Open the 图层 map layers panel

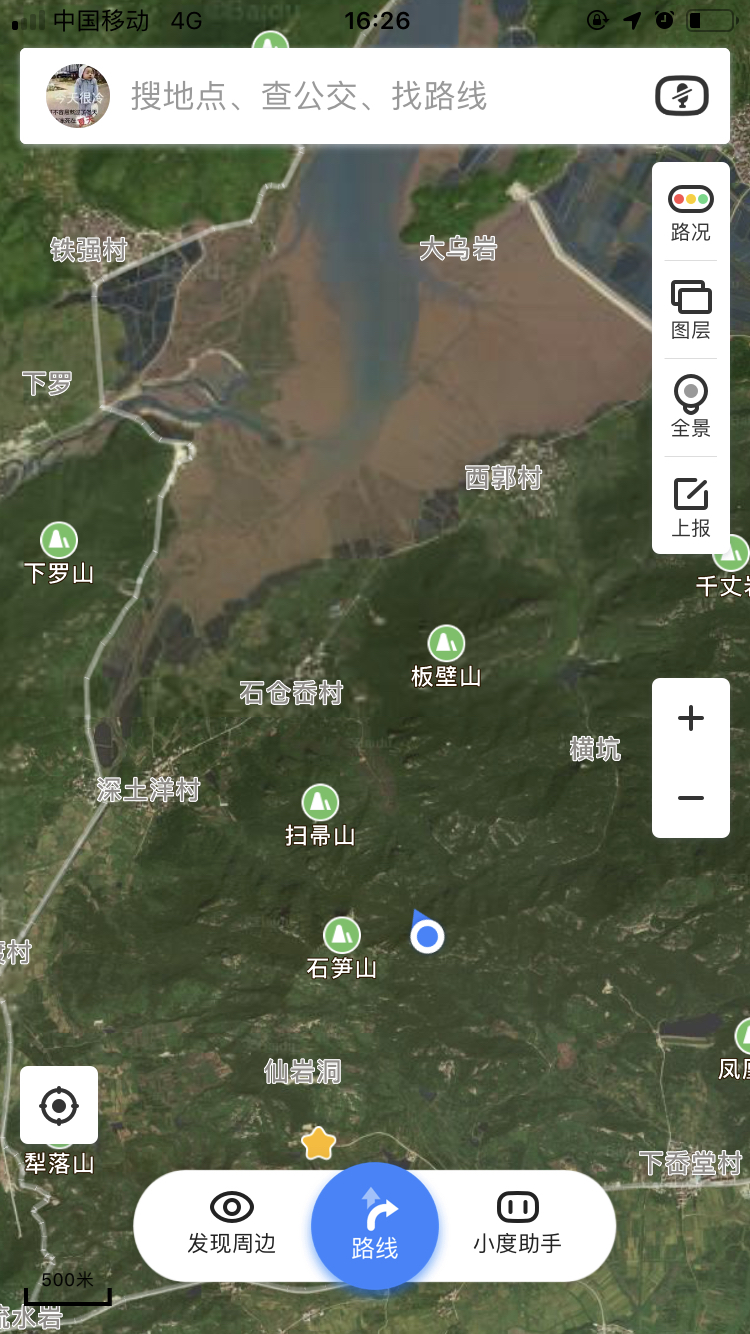[690, 310]
